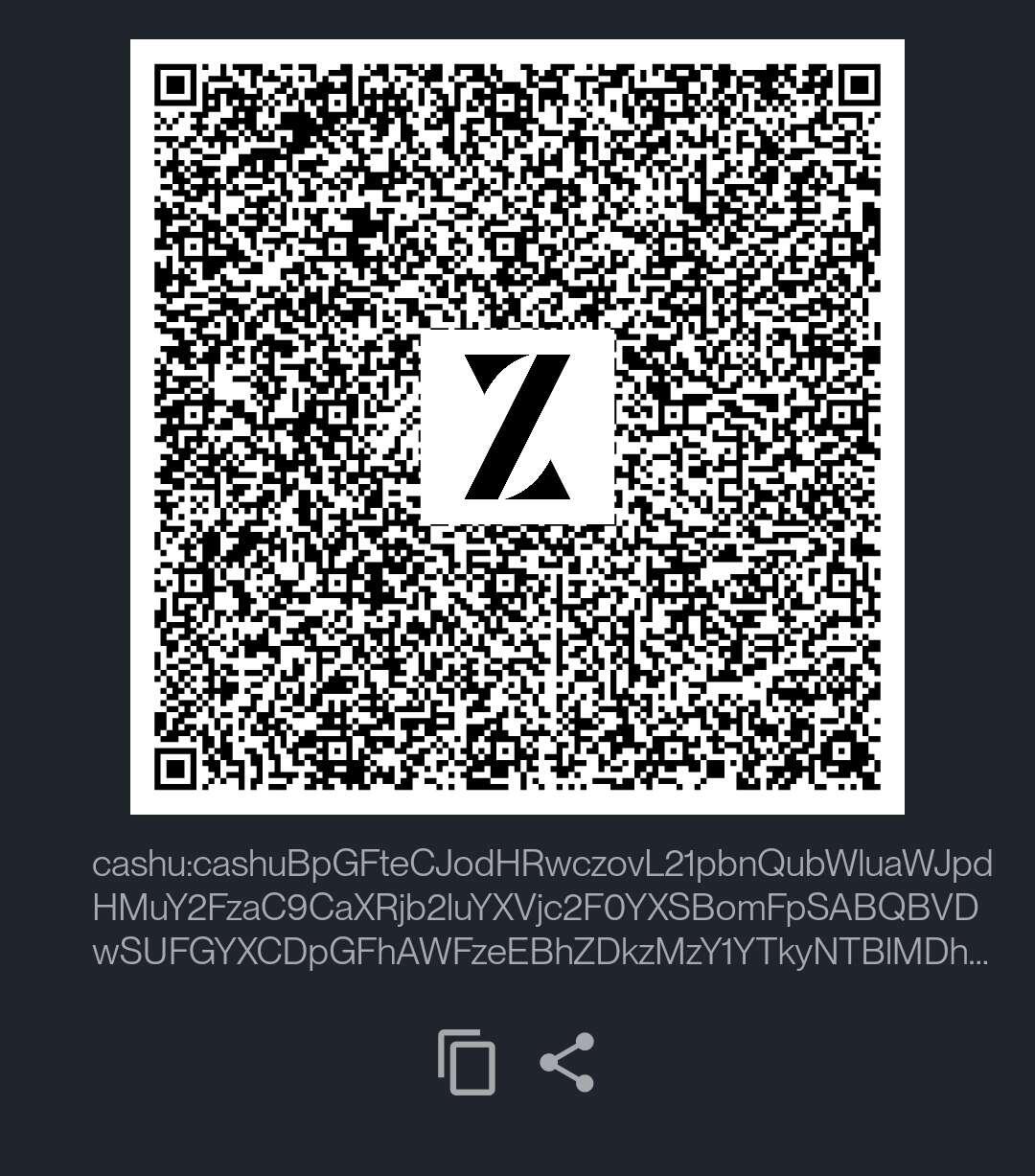Image resolution: width=1035 pixels, height=1176 pixels.
Task: Share the cashu token
Action: coord(567,1062)
